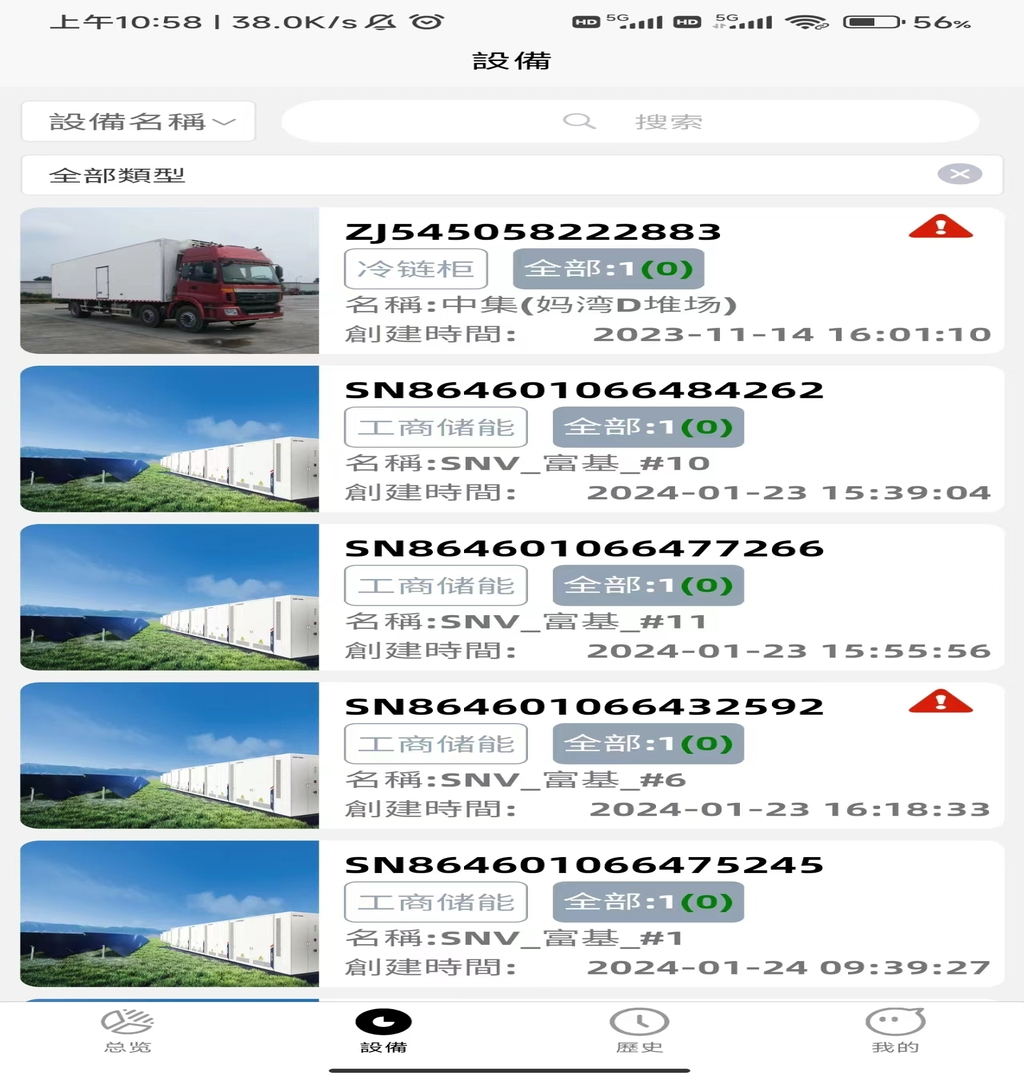Open device SN864601066484262
Viewport: 1024px width, 1080px height.
pyautogui.click(x=584, y=390)
